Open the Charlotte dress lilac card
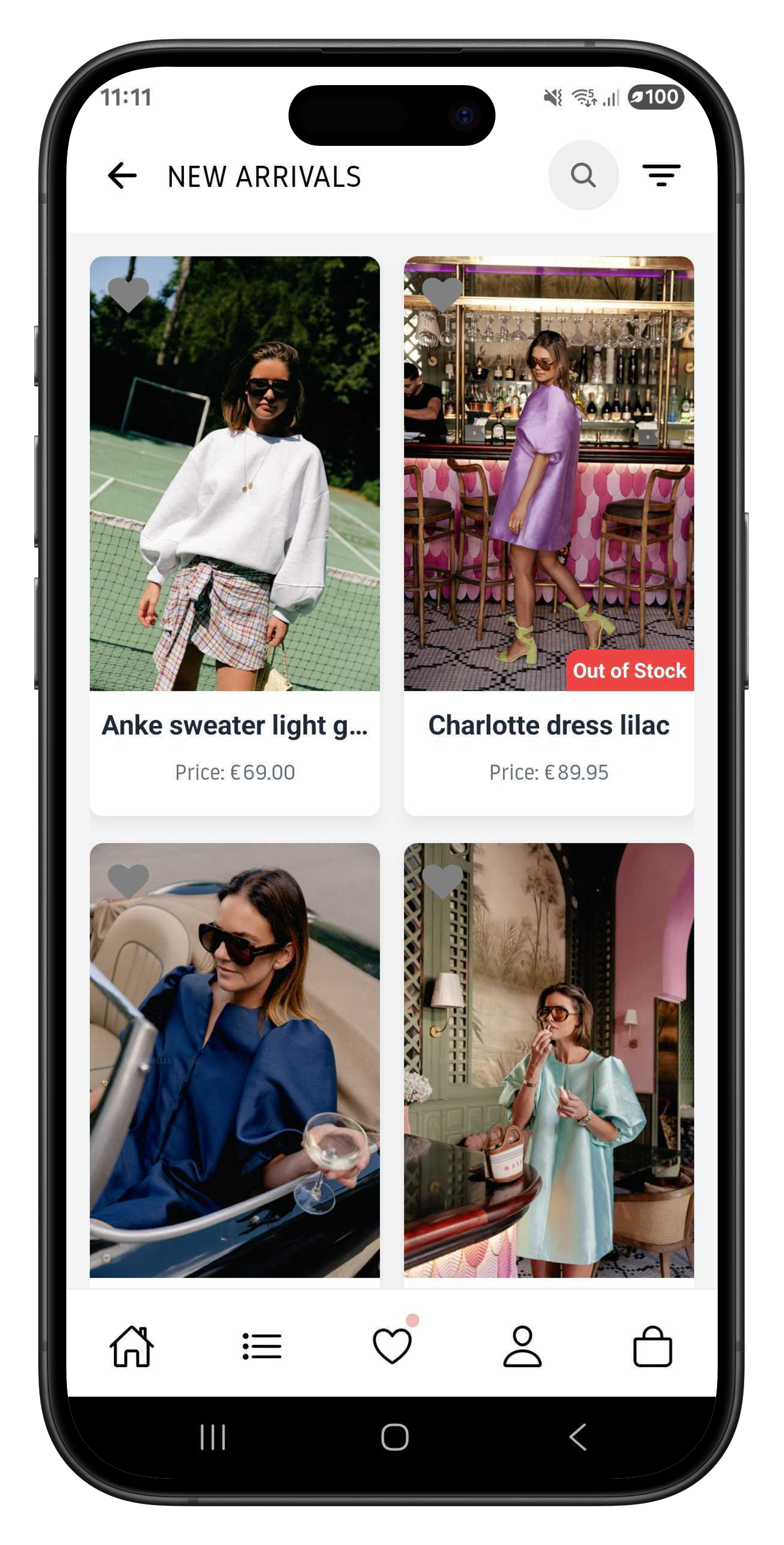The height and width of the screenshot is (1545, 784). 548,510
